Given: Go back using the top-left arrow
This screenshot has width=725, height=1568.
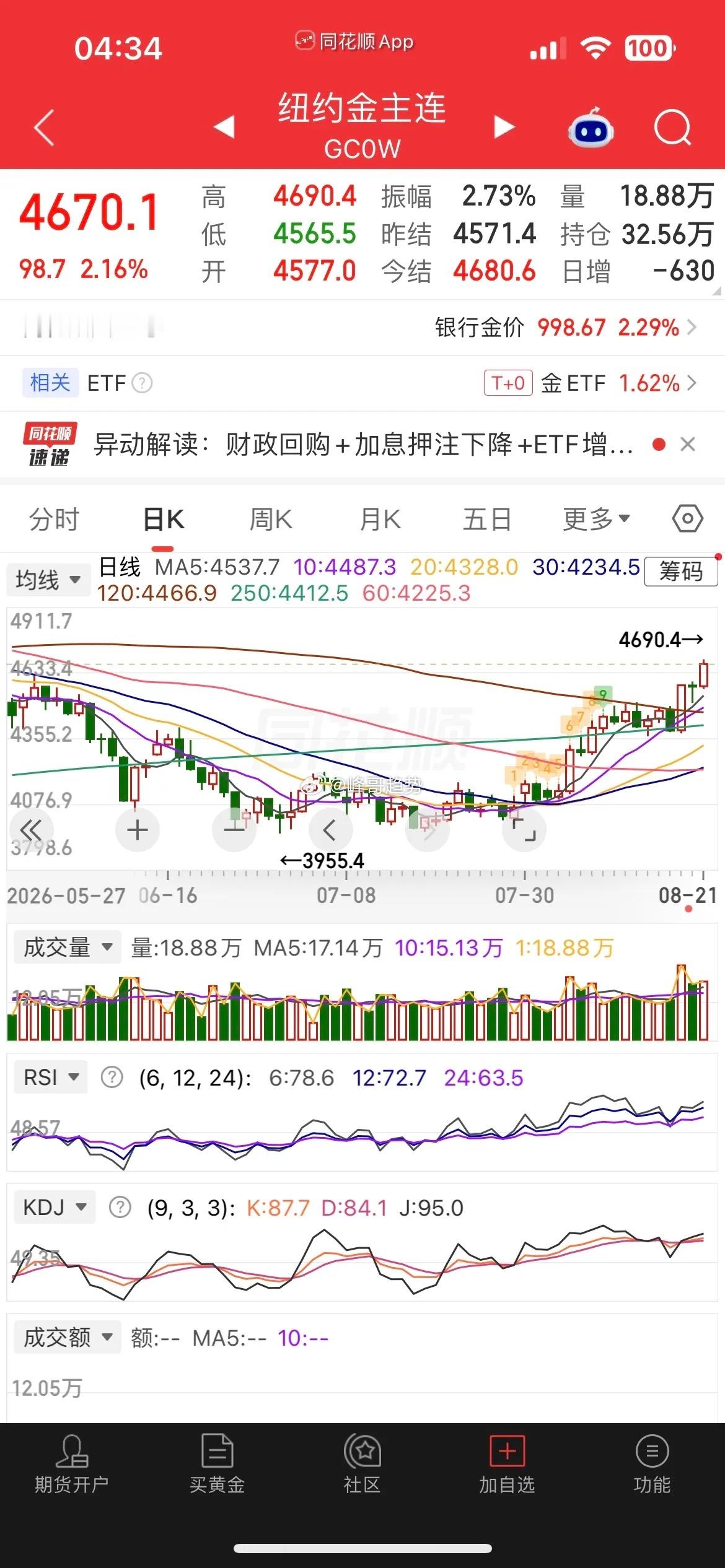Looking at the screenshot, I should pyautogui.click(x=44, y=128).
